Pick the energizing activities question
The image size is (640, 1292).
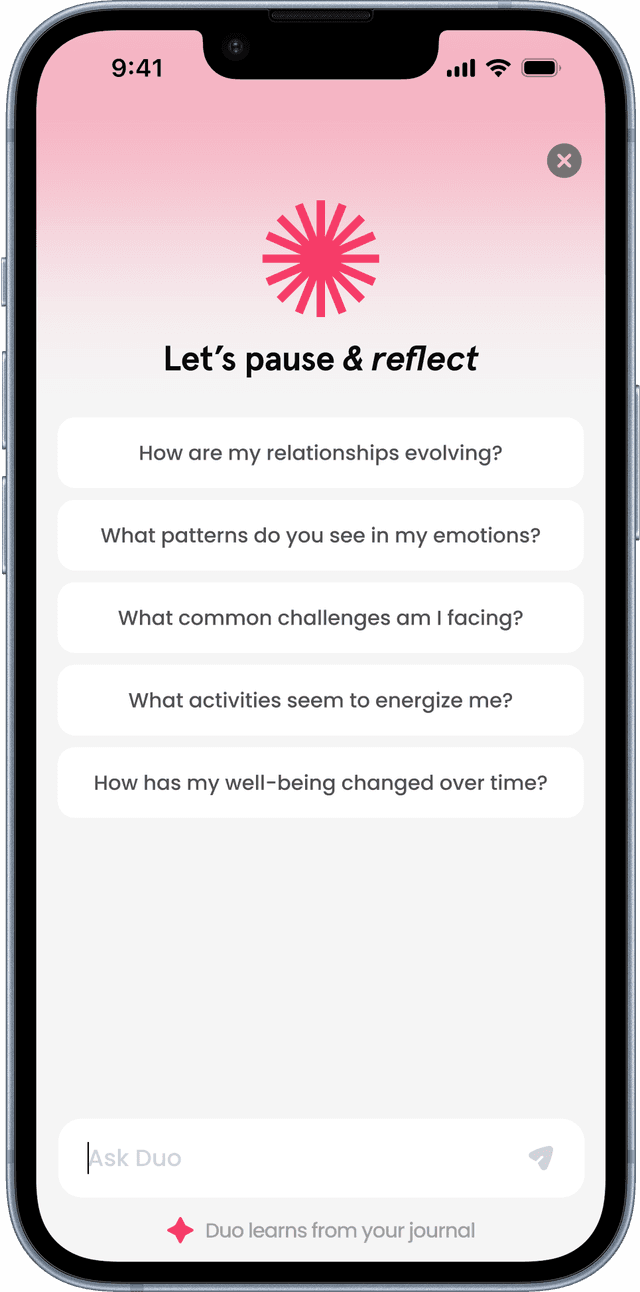tap(320, 700)
